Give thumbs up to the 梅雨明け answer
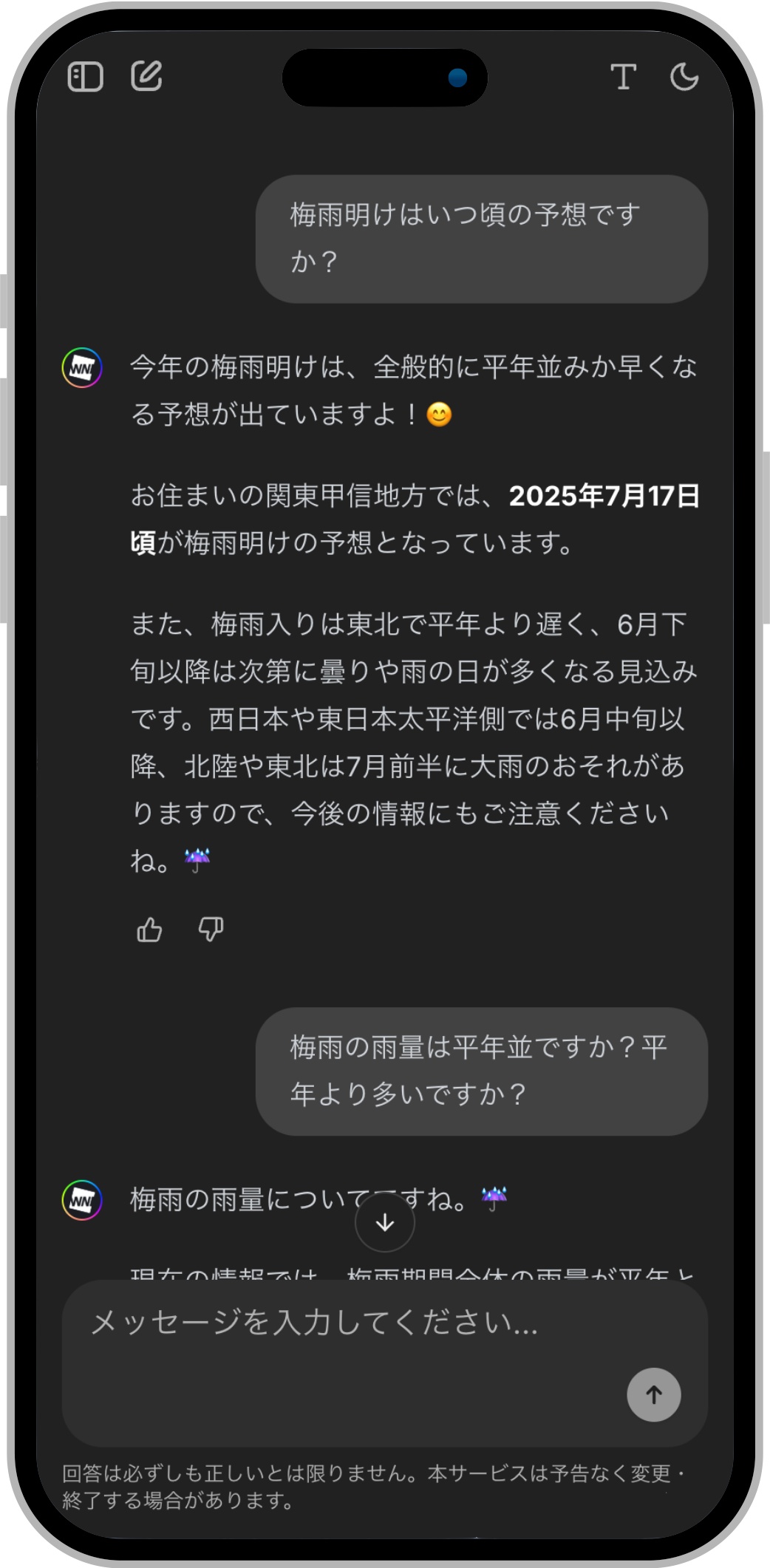770x1568 pixels. click(149, 929)
